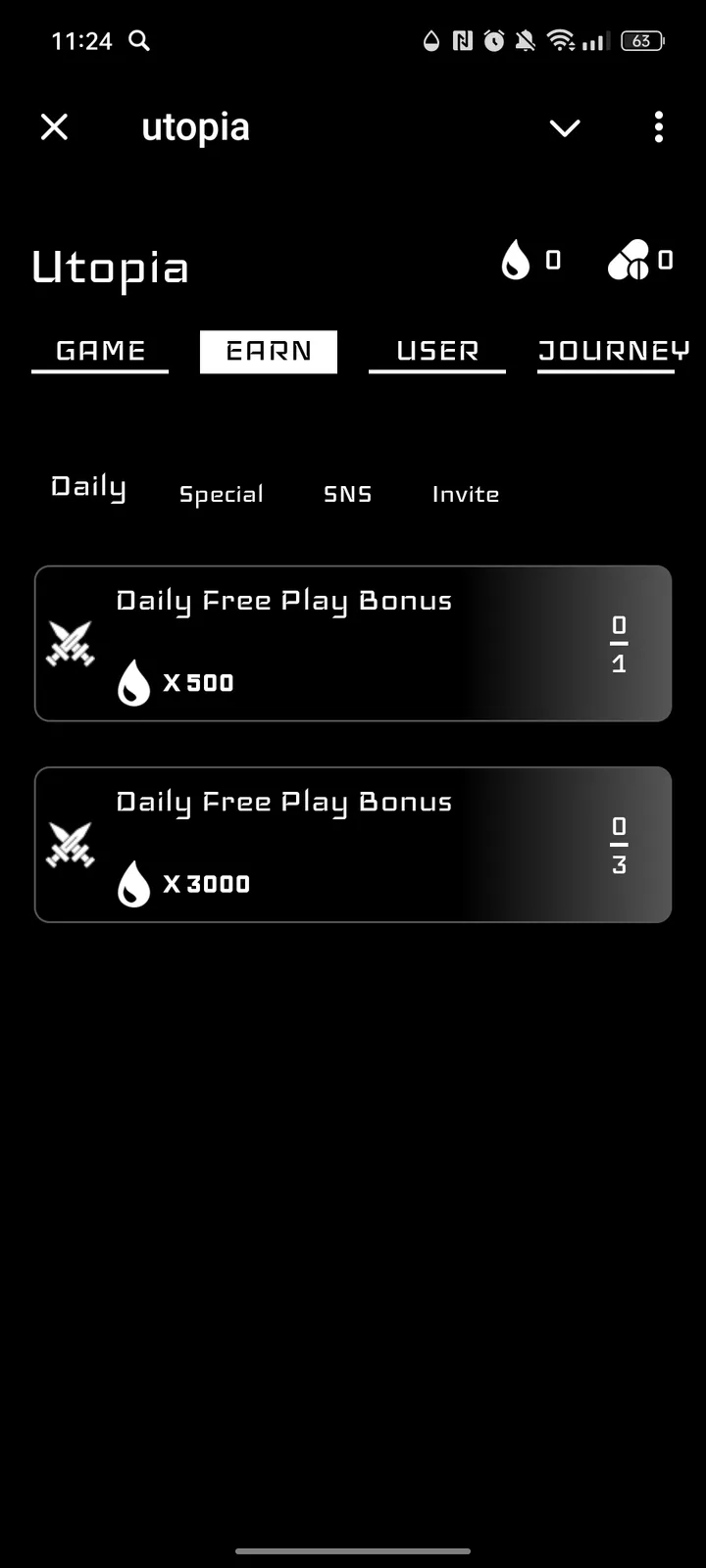Go to the USER tab
Image resolution: width=706 pixels, height=1568 pixels.
tap(437, 351)
